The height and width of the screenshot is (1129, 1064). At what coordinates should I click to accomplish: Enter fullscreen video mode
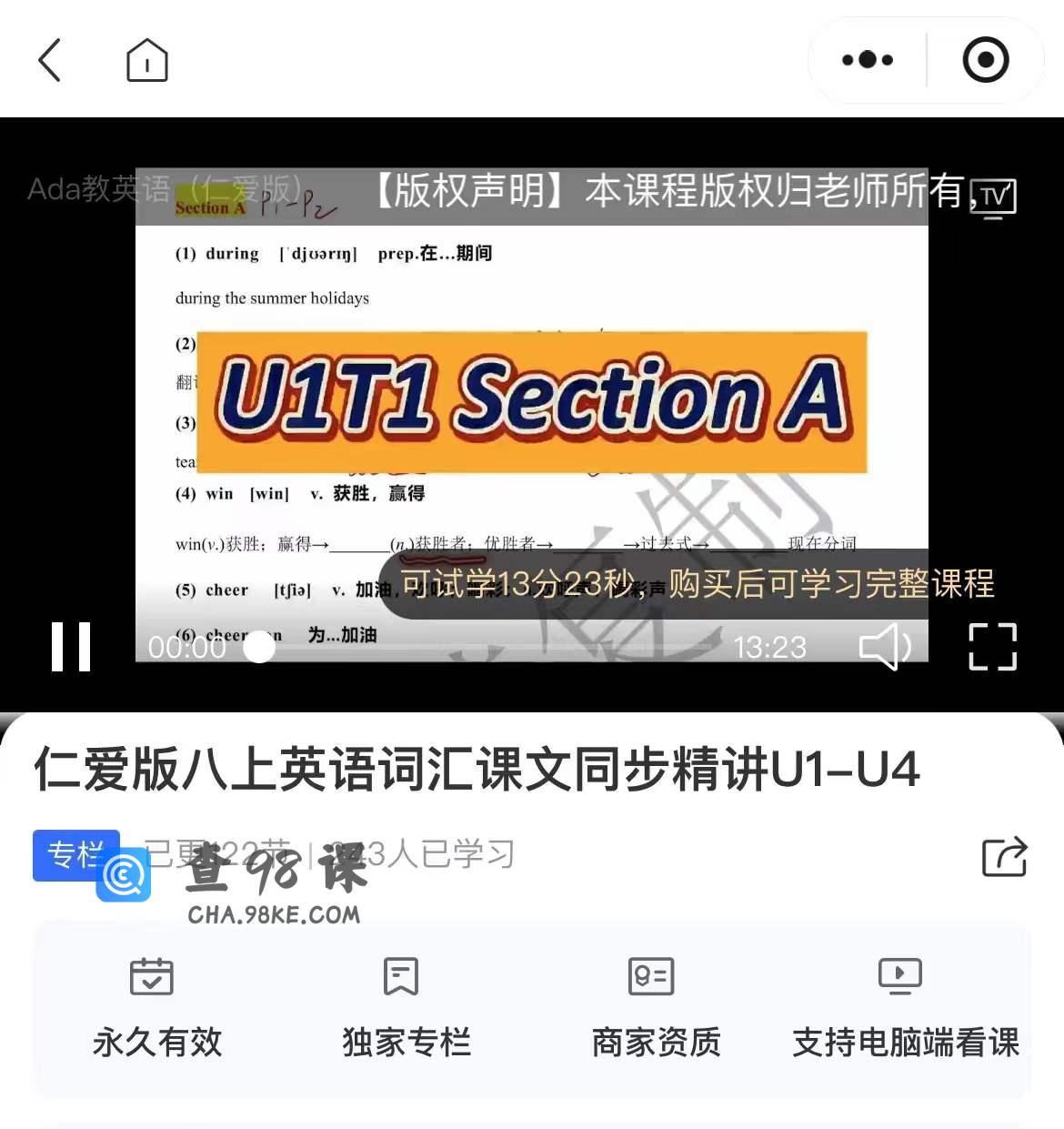click(x=992, y=647)
